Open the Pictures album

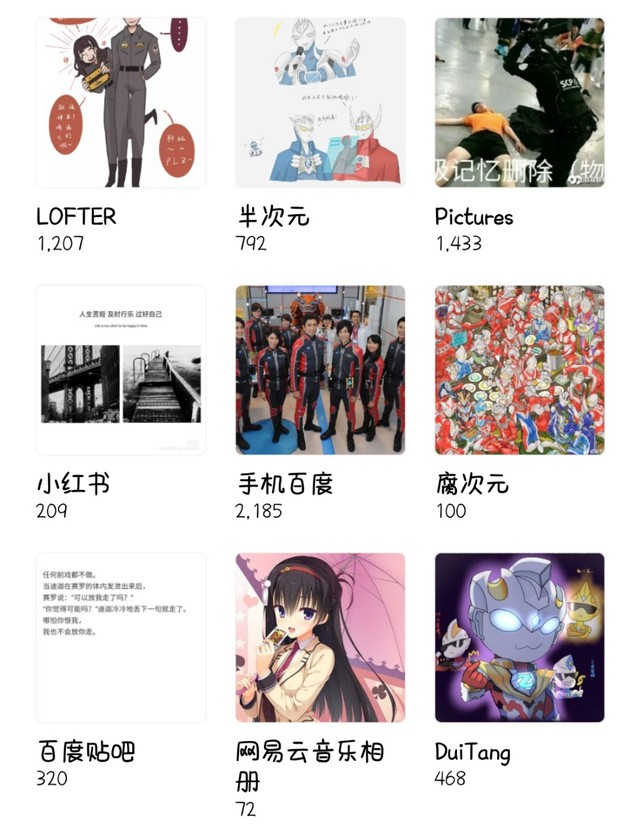pos(519,102)
